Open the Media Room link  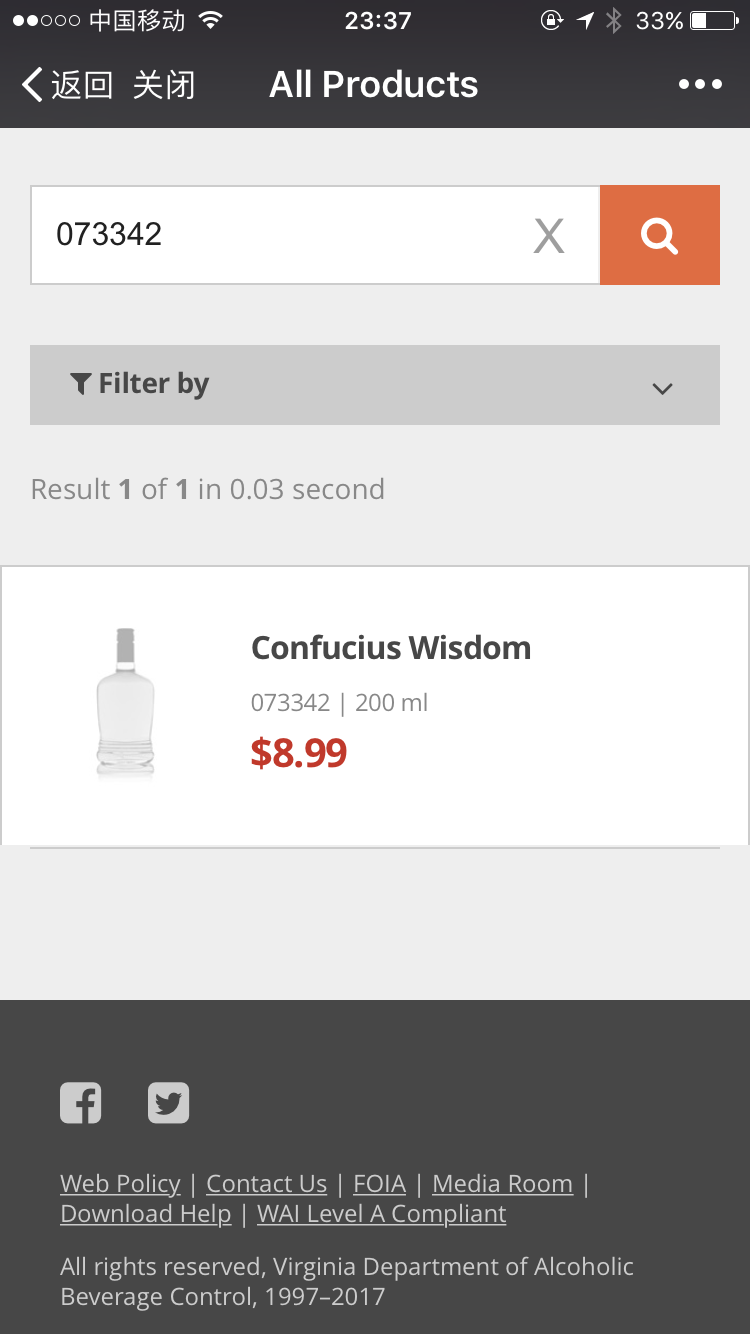(502, 1184)
